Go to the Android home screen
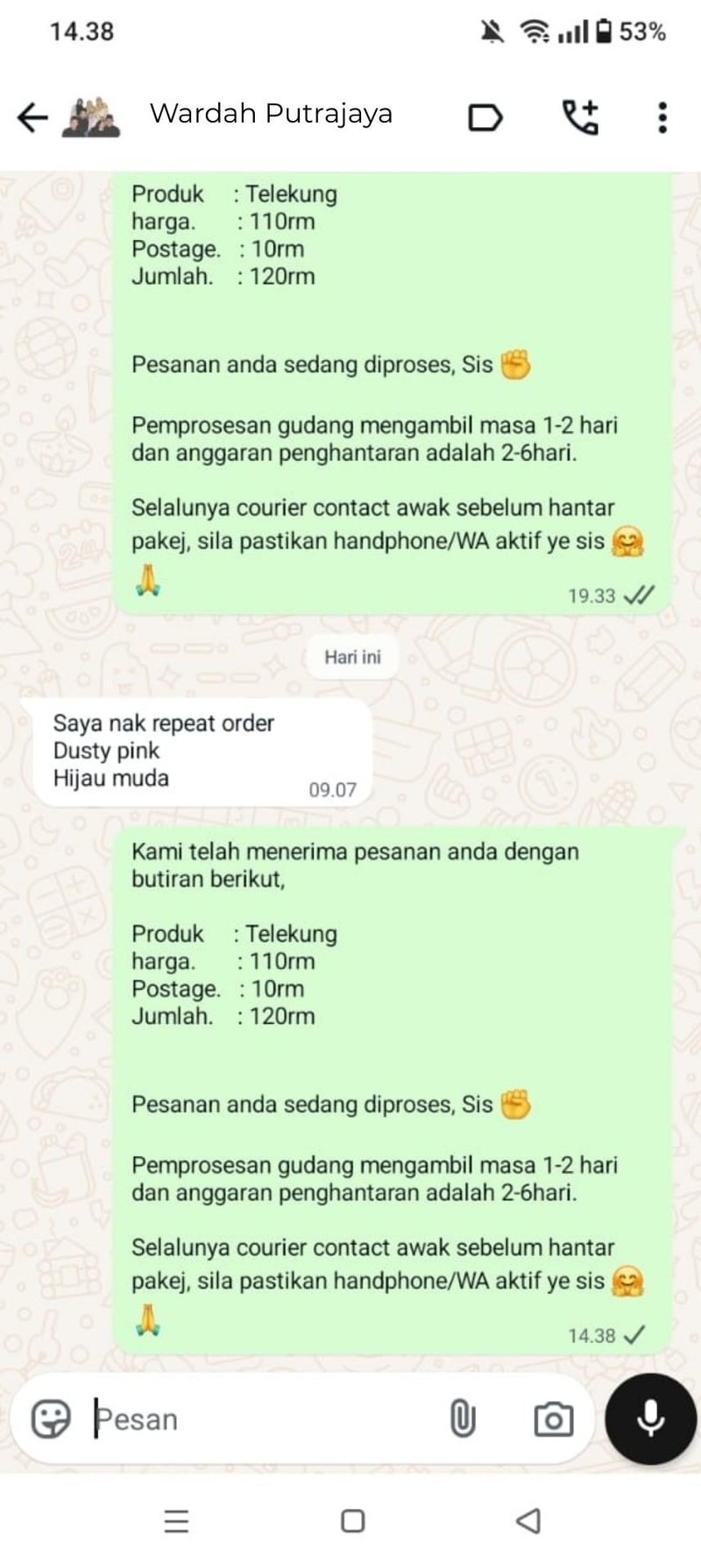This screenshot has height=1568, width=701. [352, 1521]
